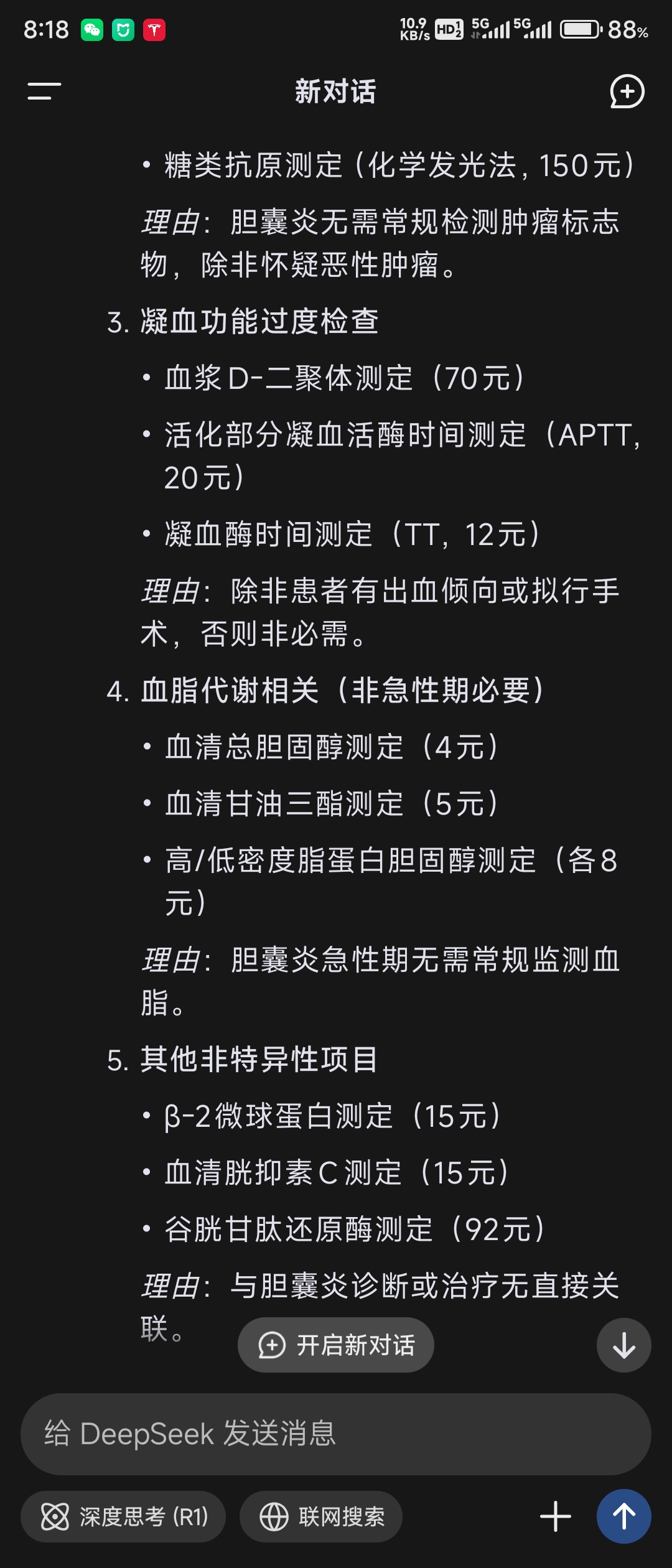Enable 联网搜索 web search

[x=321, y=1516]
